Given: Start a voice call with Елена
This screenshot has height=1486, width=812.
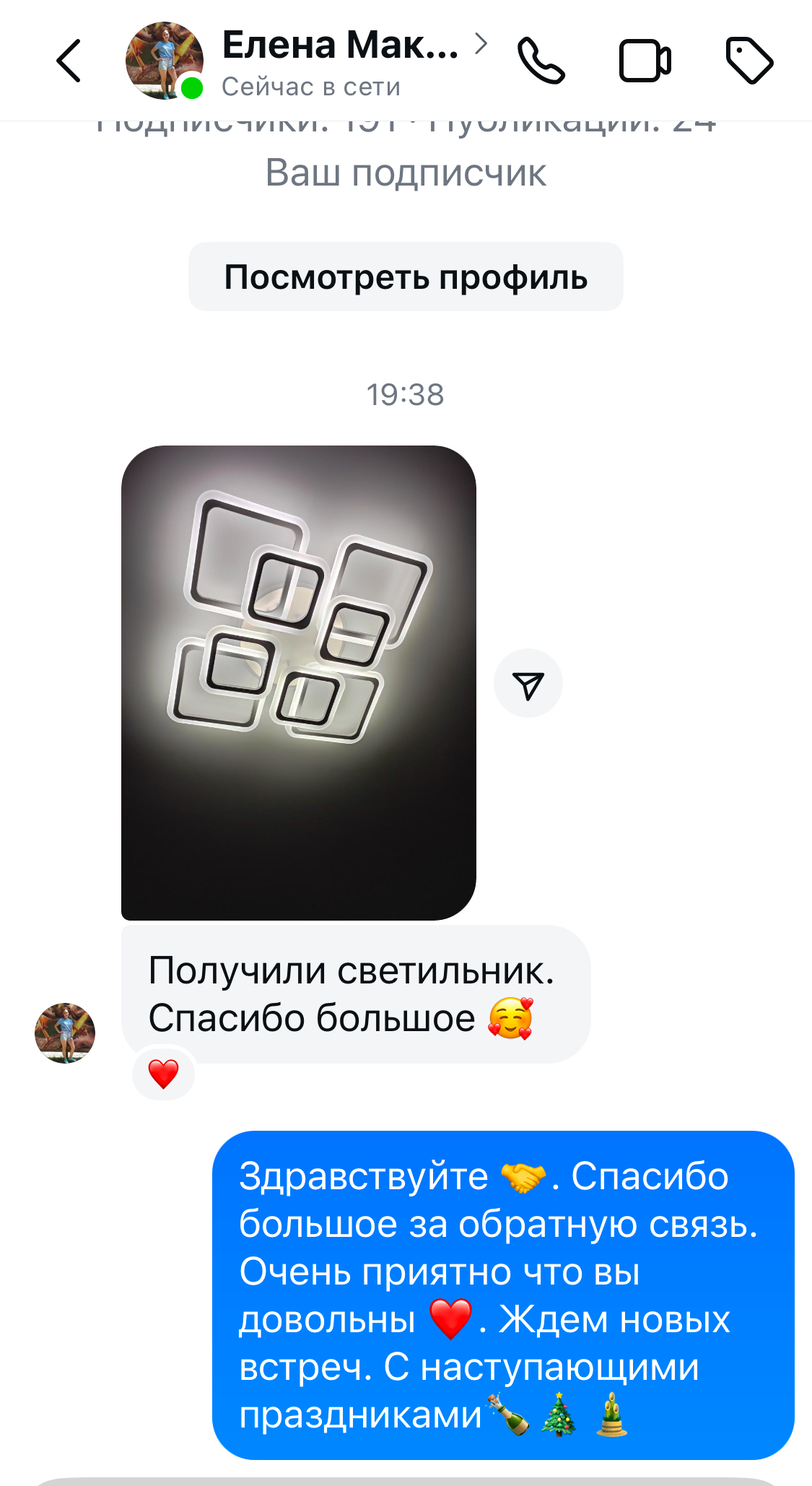Looking at the screenshot, I should (541, 61).
